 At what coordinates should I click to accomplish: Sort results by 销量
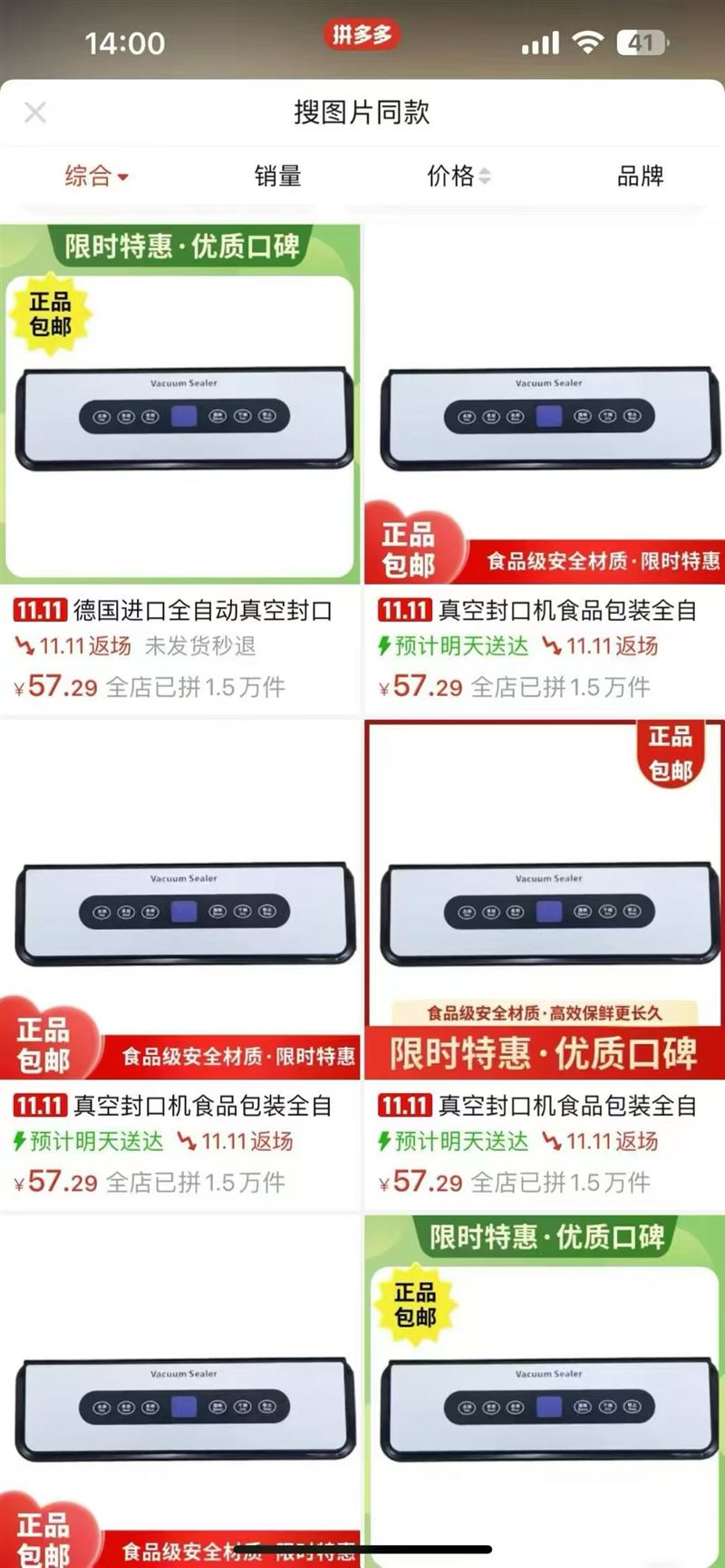coord(277,176)
